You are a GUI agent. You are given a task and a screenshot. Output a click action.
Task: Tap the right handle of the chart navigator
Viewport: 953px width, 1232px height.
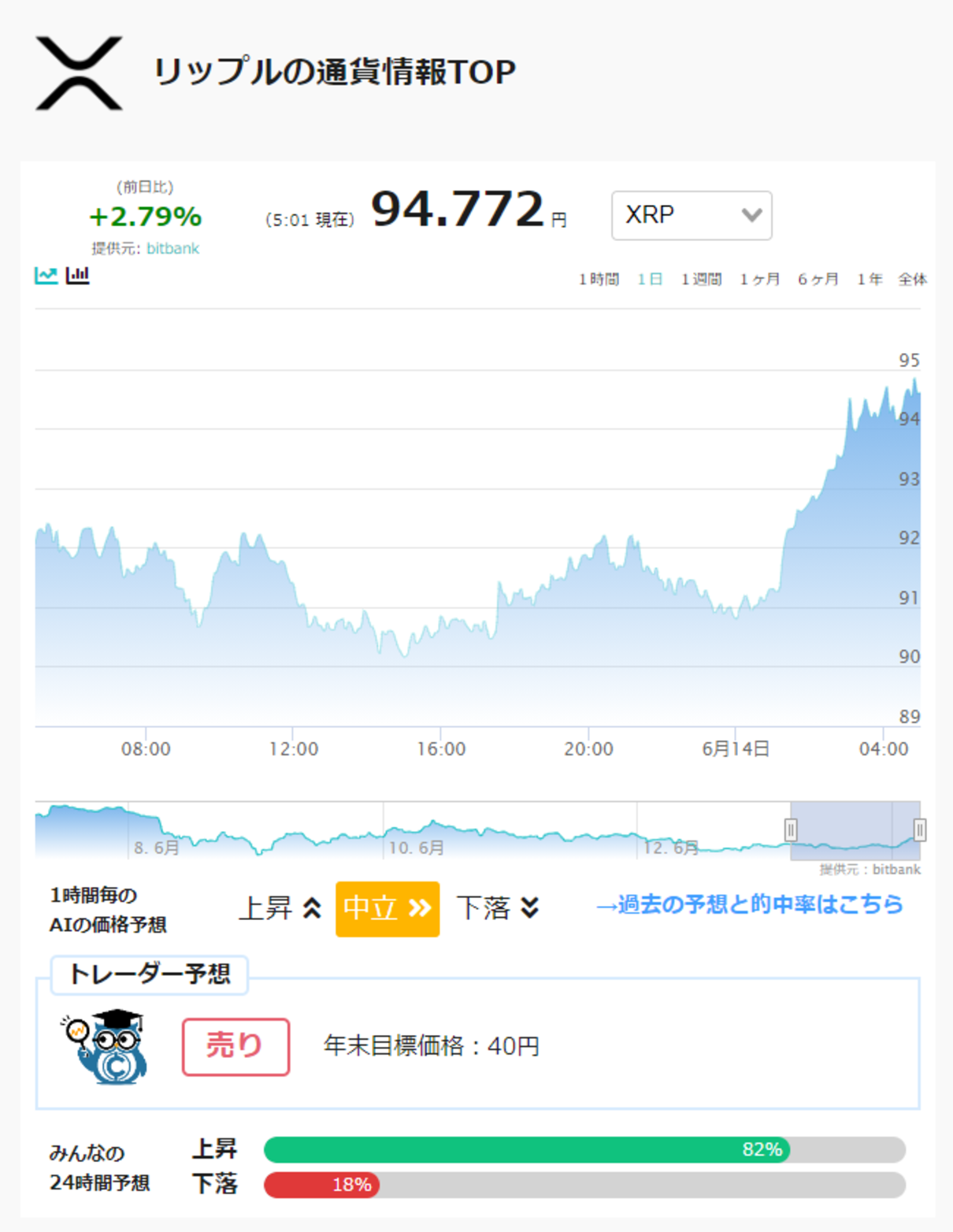coord(919,829)
